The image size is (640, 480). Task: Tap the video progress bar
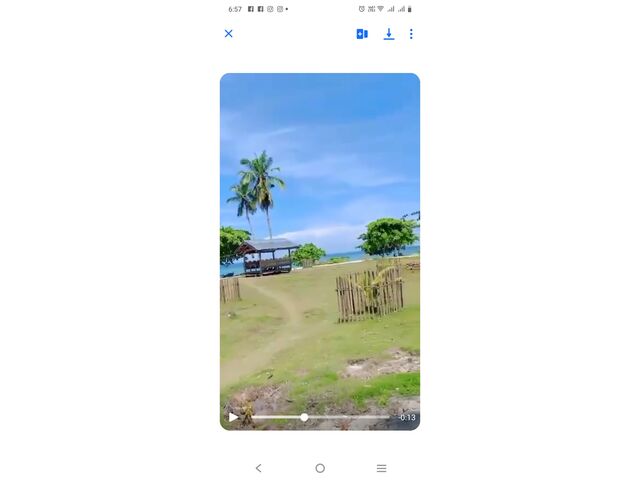tap(320, 417)
